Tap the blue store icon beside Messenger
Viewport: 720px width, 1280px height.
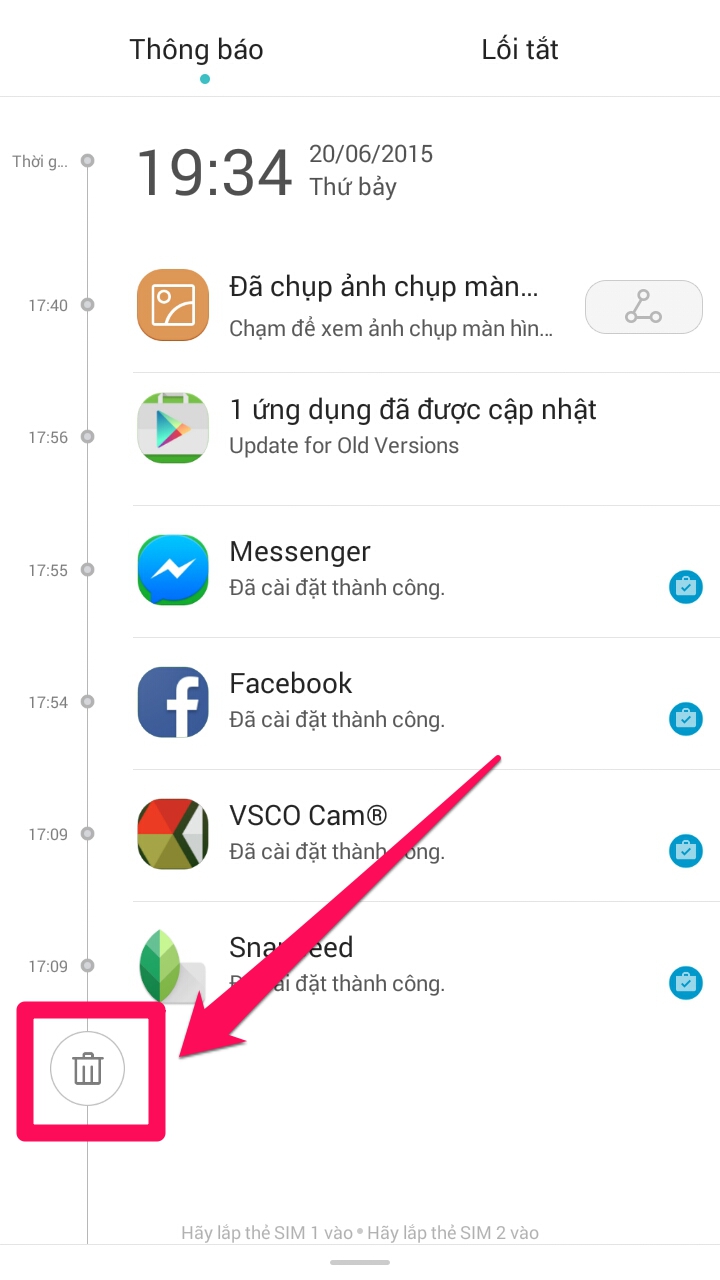[685, 587]
